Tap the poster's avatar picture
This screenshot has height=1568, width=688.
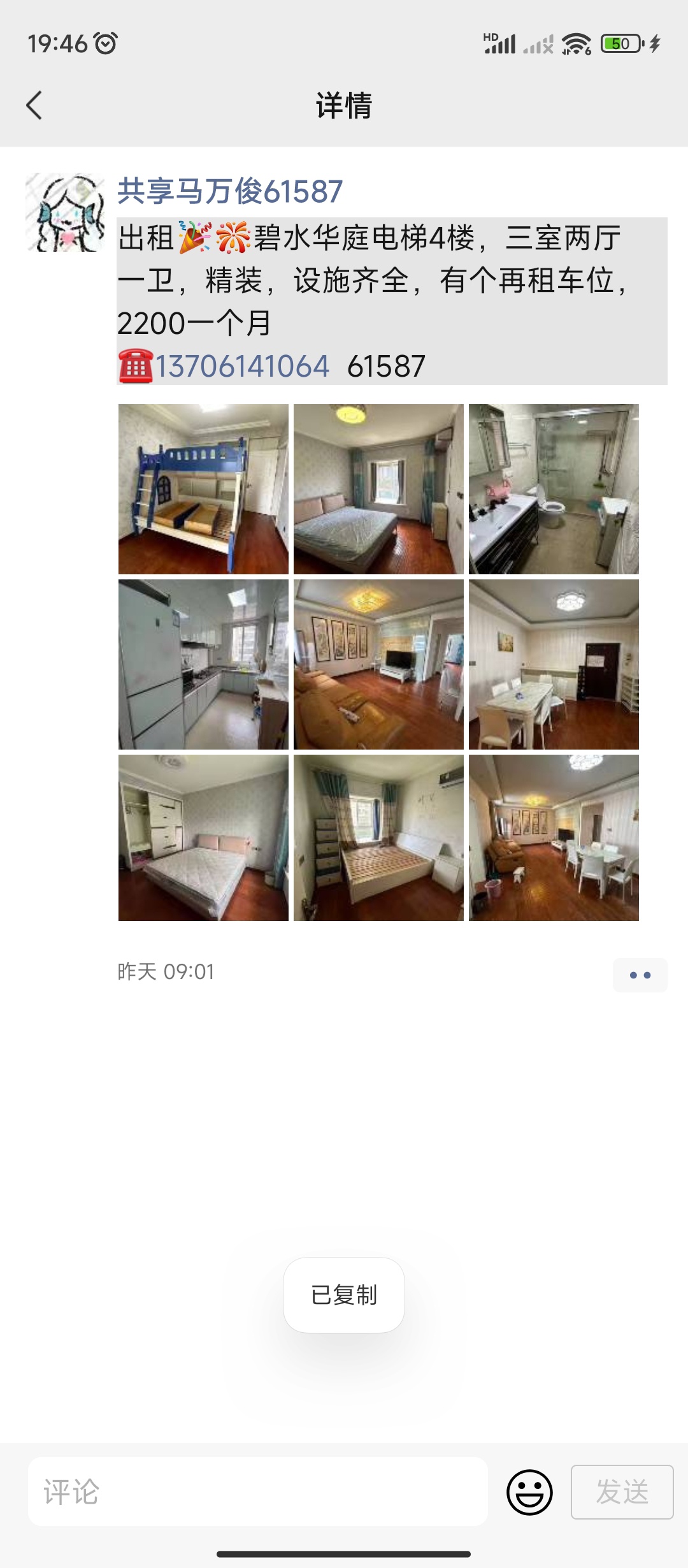[65, 212]
